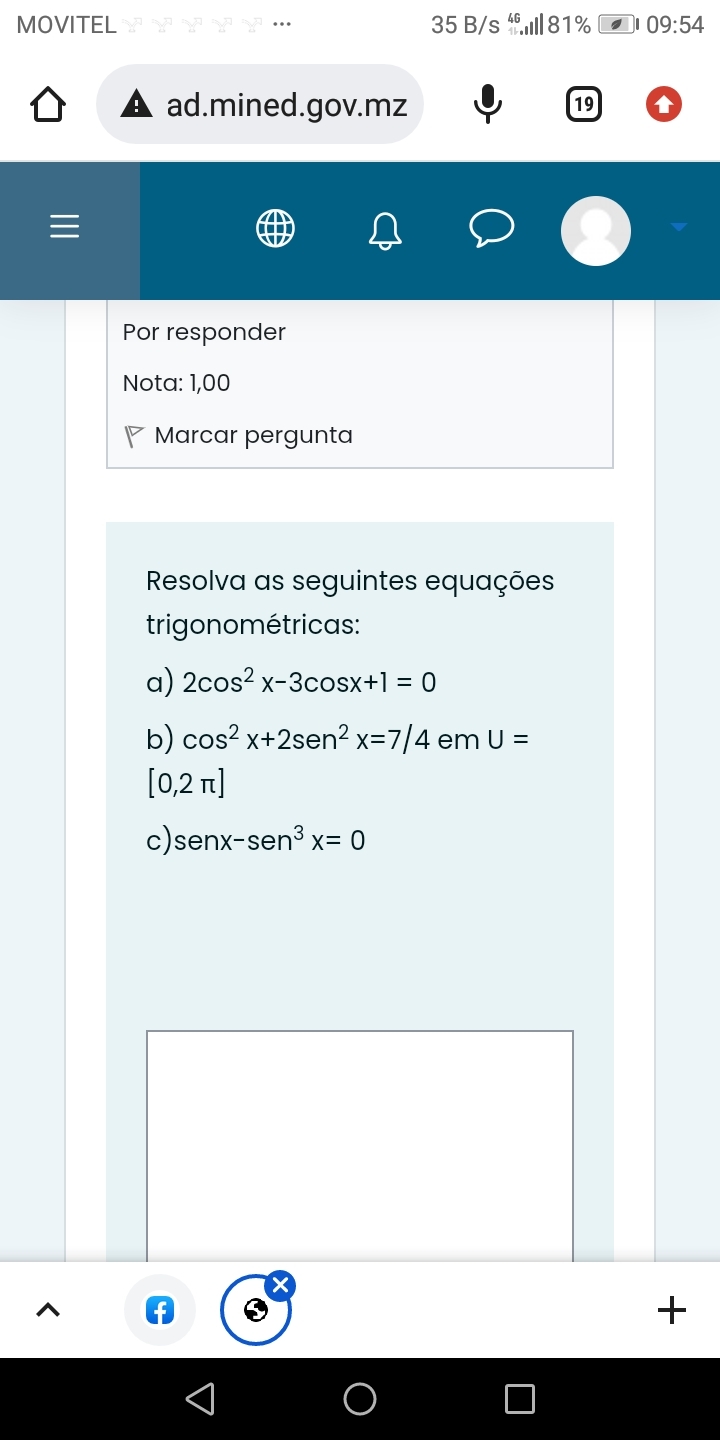Expand the bottom toolbar chevron
Screen dimensions: 720x1440
(x=48, y=1309)
